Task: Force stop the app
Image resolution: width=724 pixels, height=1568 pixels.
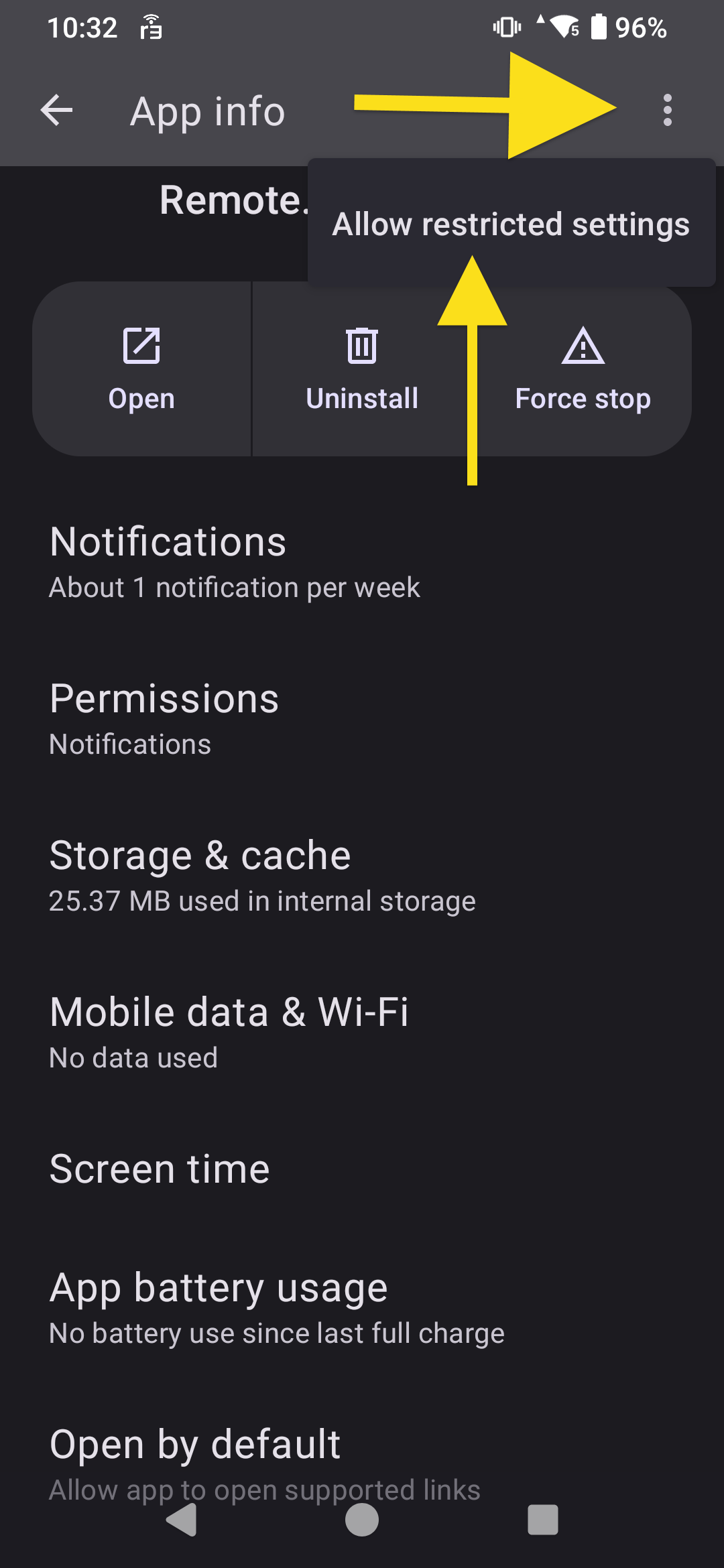Action: tap(583, 369)
